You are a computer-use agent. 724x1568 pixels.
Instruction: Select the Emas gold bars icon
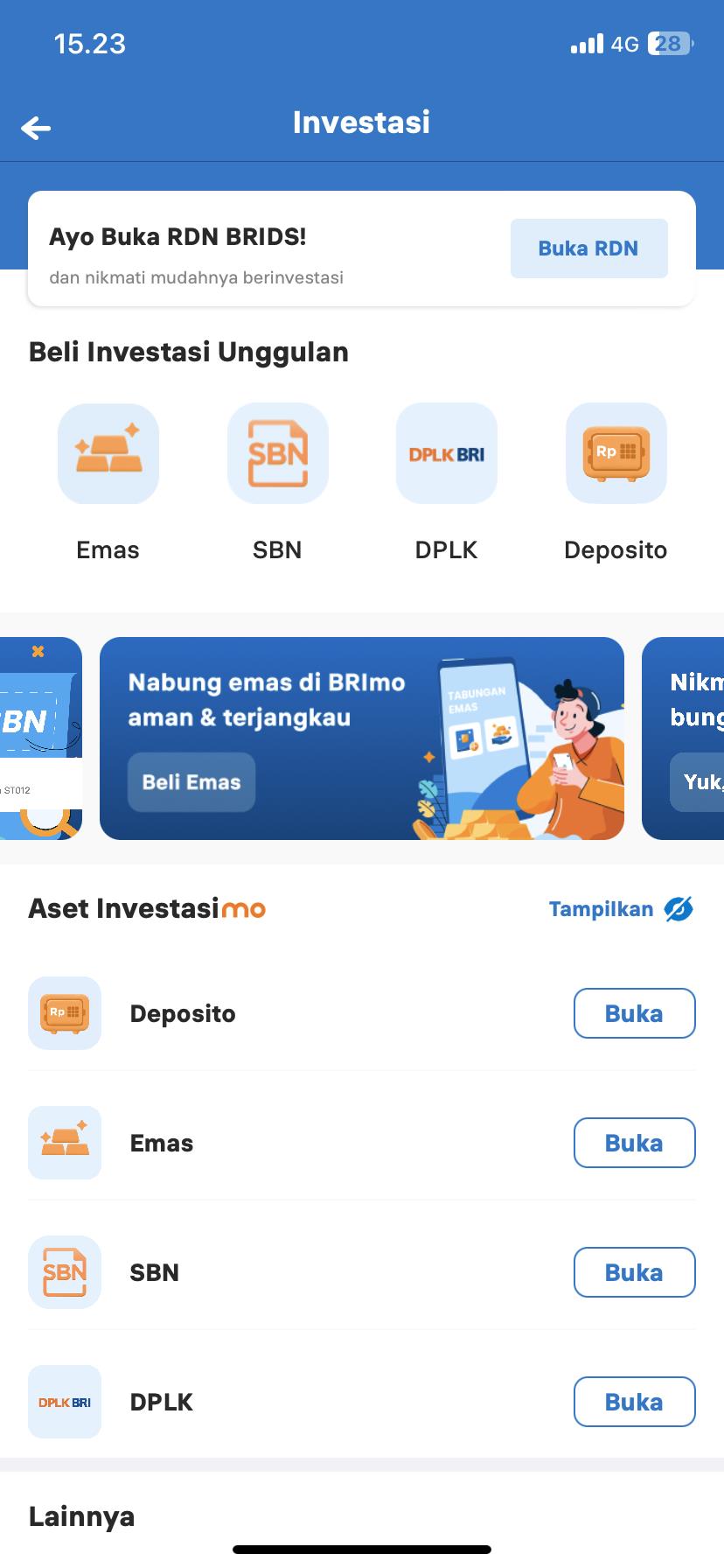(x=108, y=453)
